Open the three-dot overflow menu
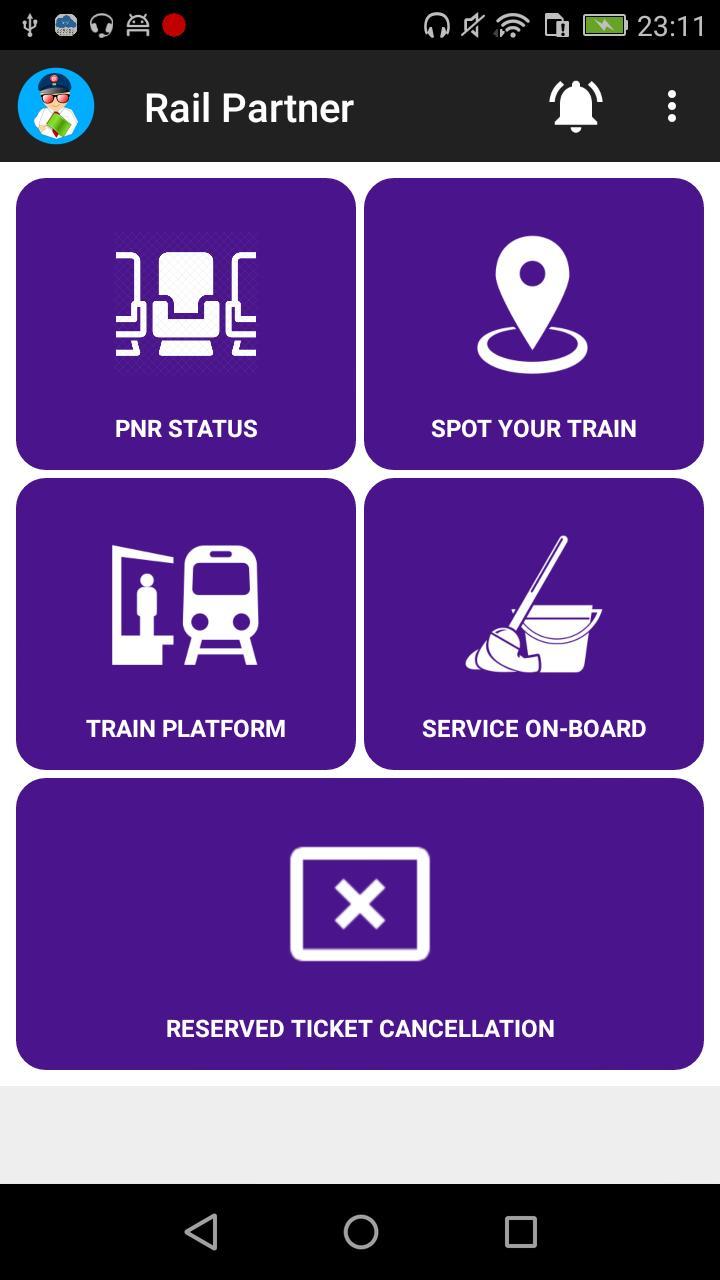 point(671,107)
